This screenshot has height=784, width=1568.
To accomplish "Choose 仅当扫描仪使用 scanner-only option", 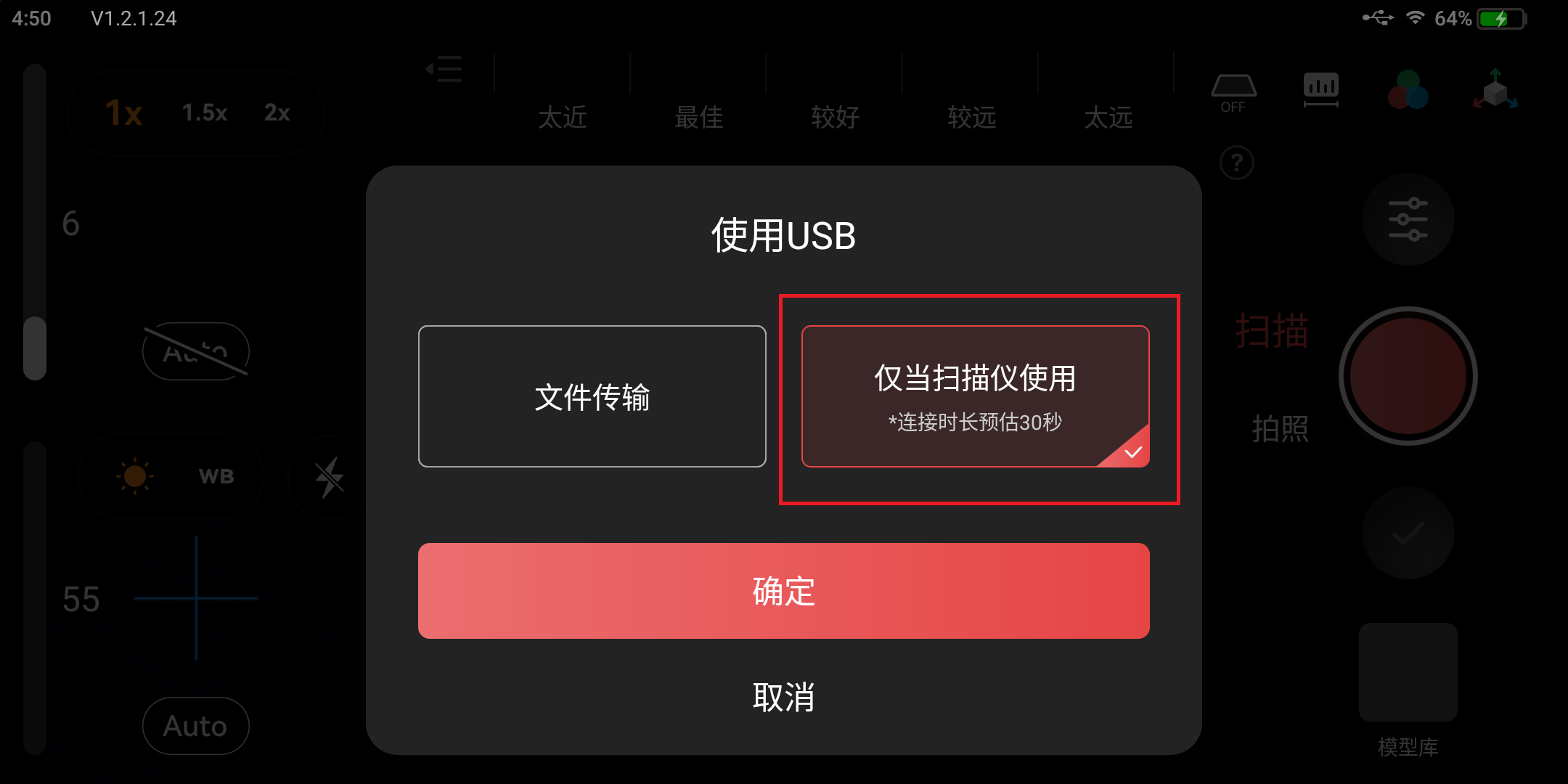I will pyautogui.click(x=975, y=396).
